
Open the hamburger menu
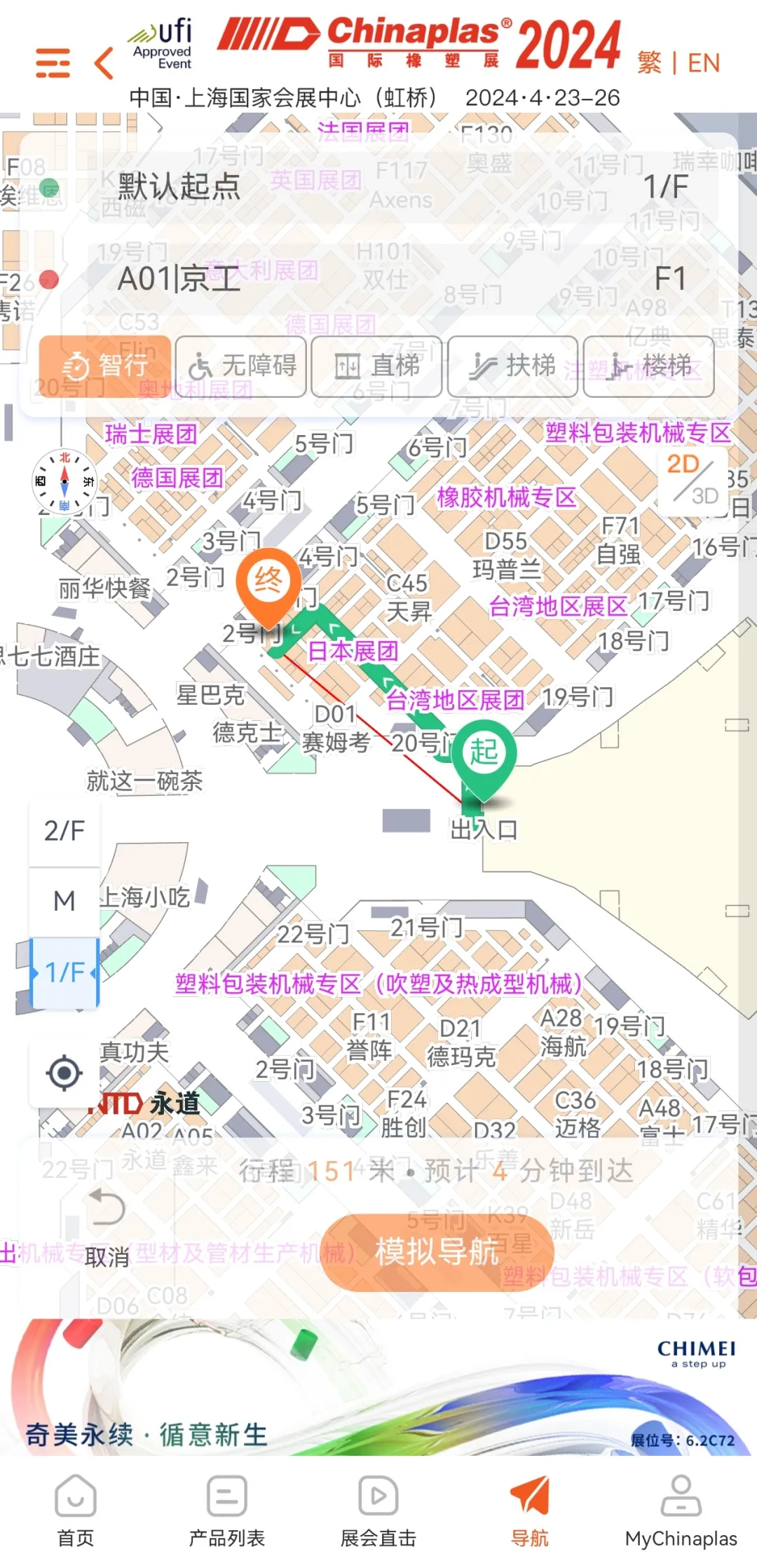pos(53,63)
